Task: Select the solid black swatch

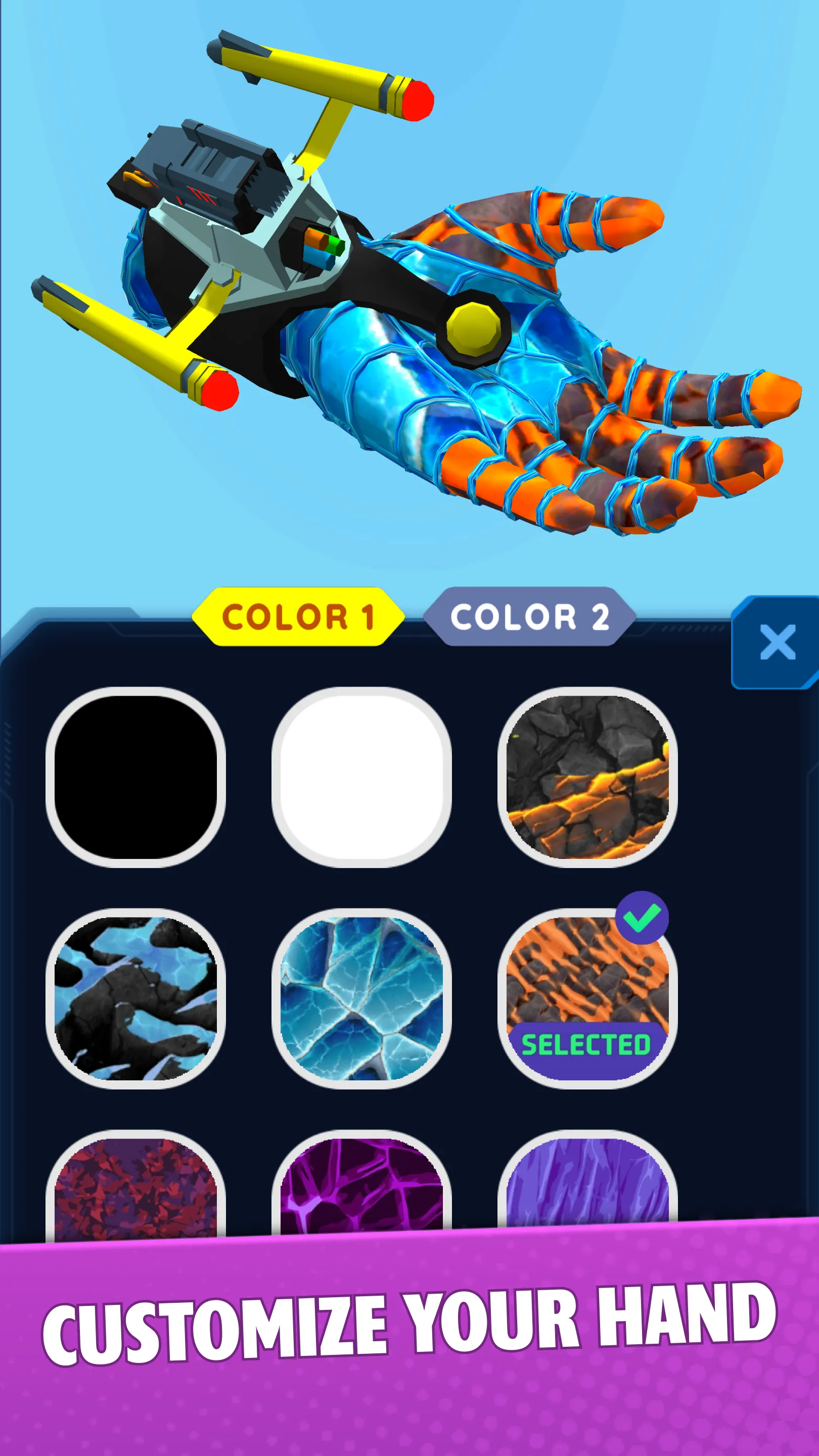Action: point(135,777)
